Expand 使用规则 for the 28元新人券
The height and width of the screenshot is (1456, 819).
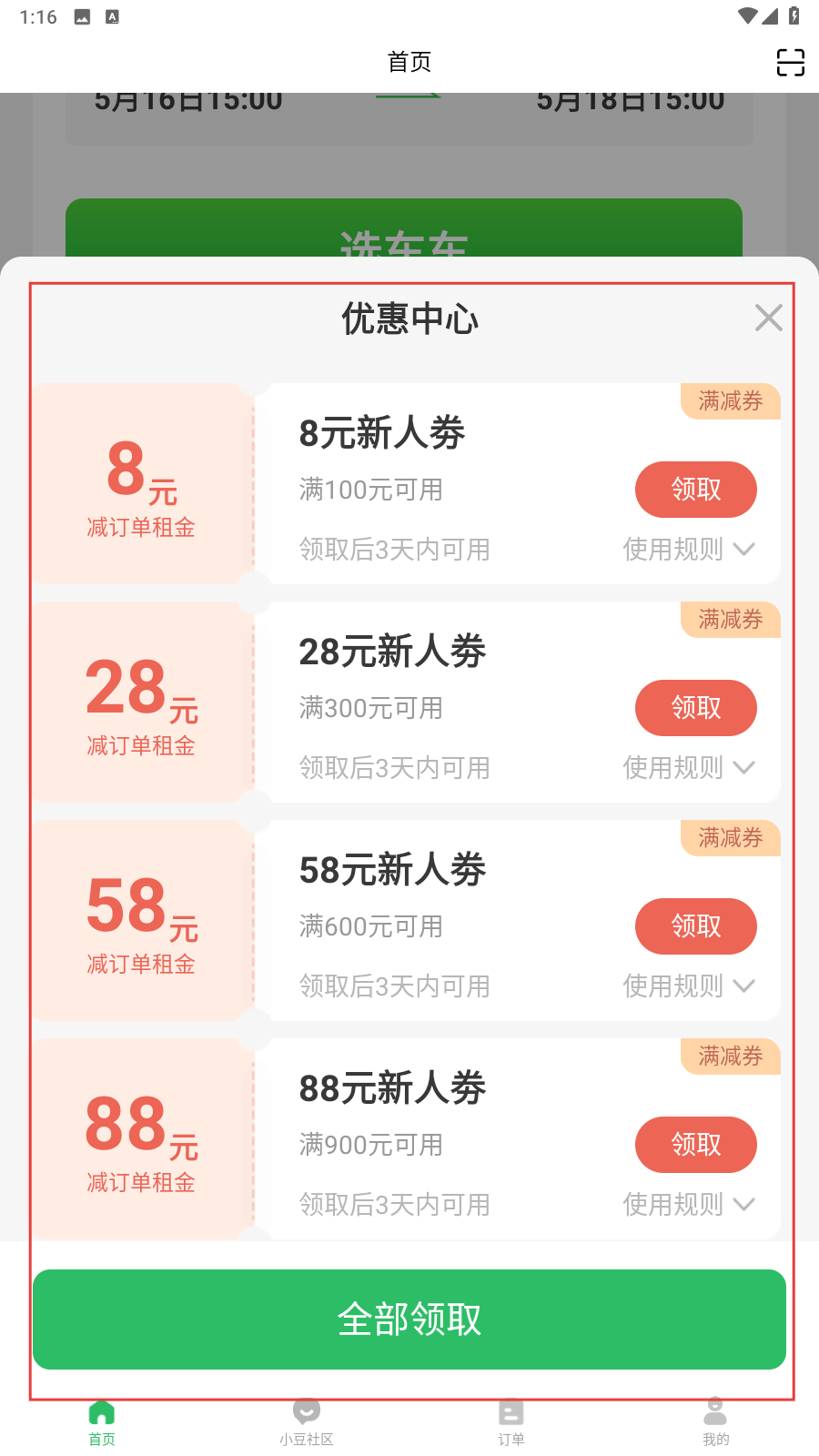click(689, 767)
